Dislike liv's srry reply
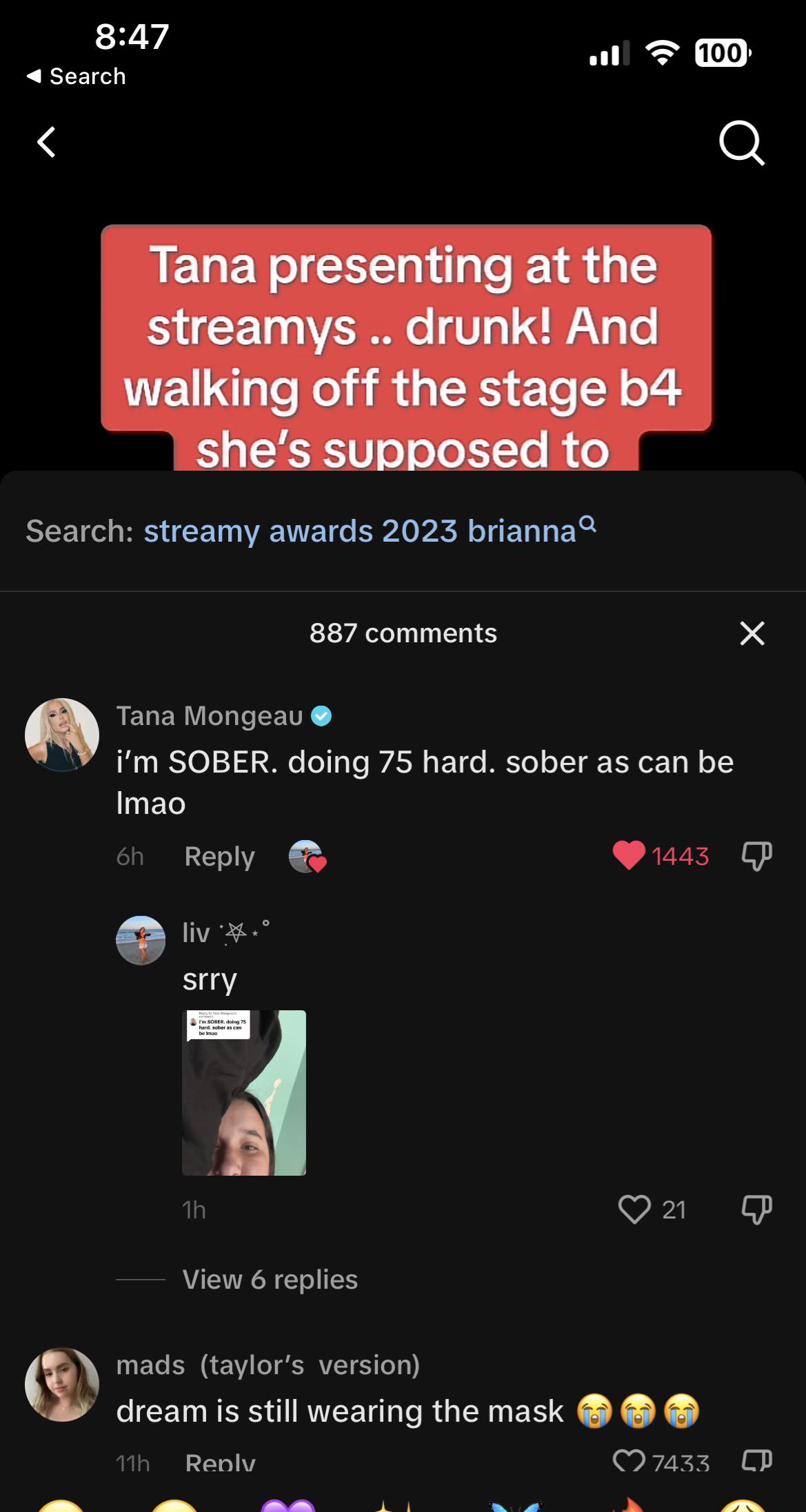The image size is (806, 1512). pyautogui.click(x=756, y=1209)
